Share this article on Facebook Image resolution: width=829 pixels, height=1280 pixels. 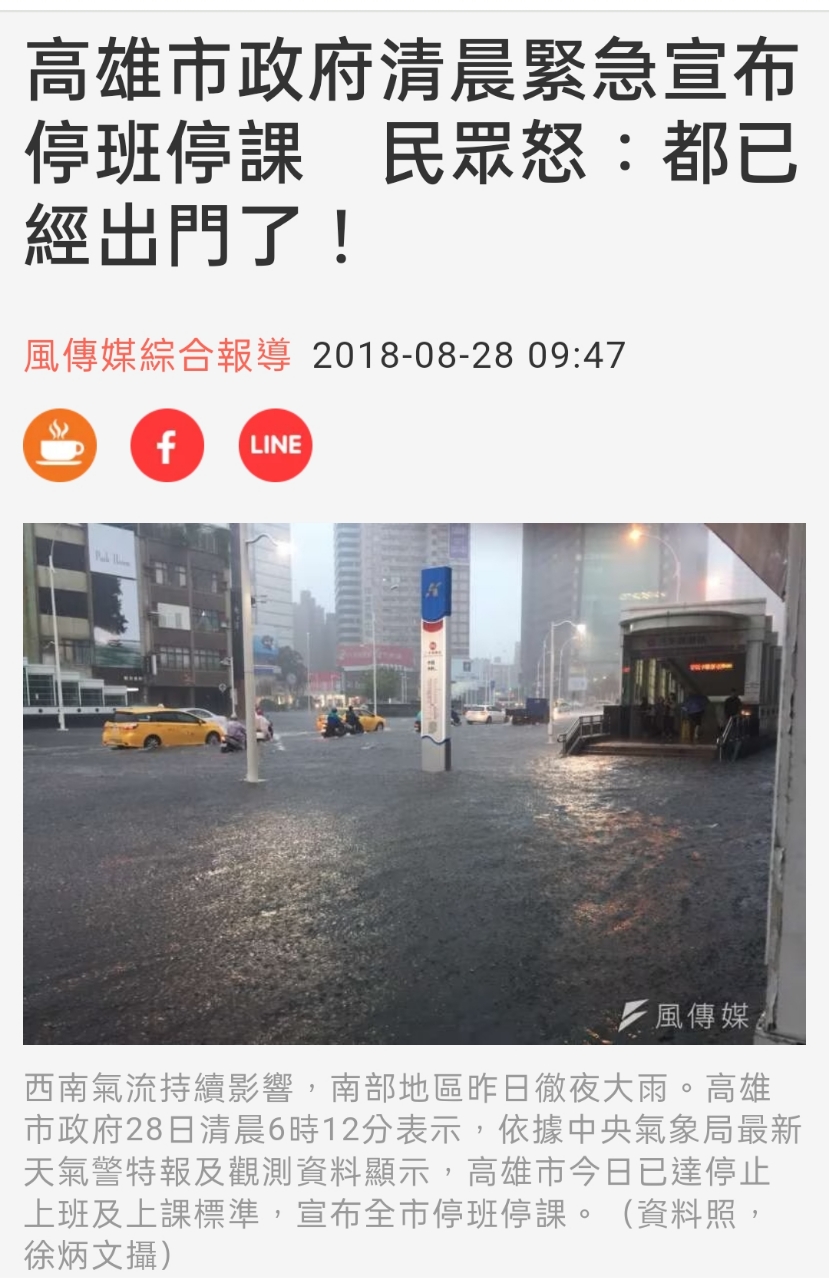pyautogui.click(x=167, y=445)
